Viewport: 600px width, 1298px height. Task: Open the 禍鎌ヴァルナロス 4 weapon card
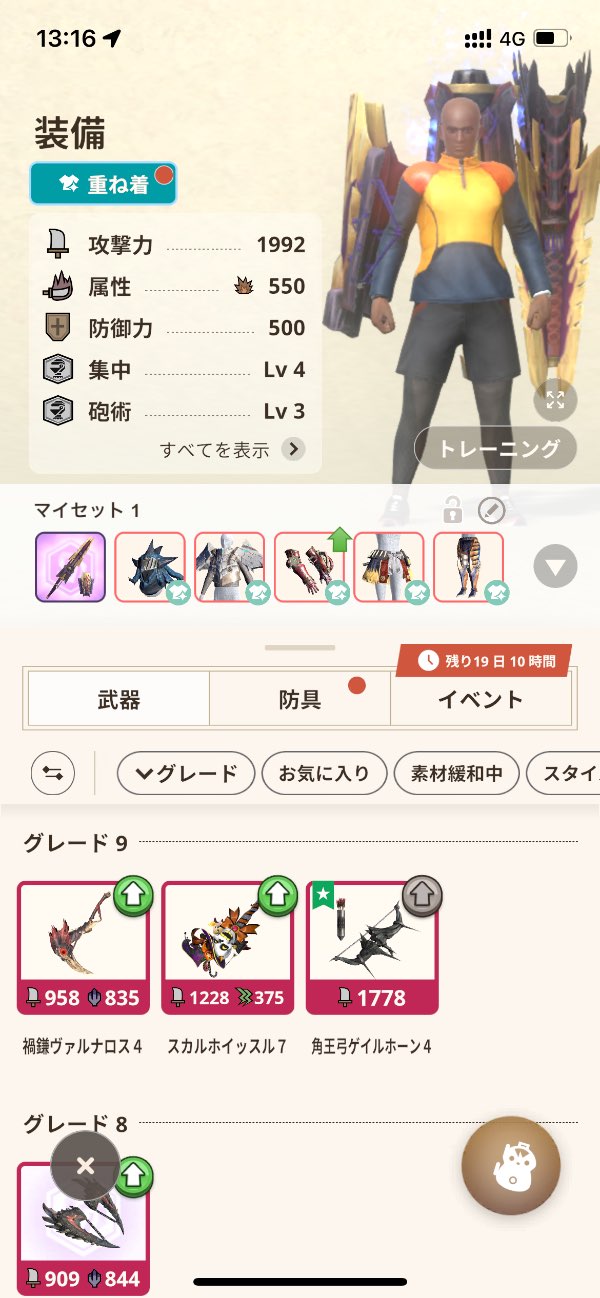pos(84,947)
